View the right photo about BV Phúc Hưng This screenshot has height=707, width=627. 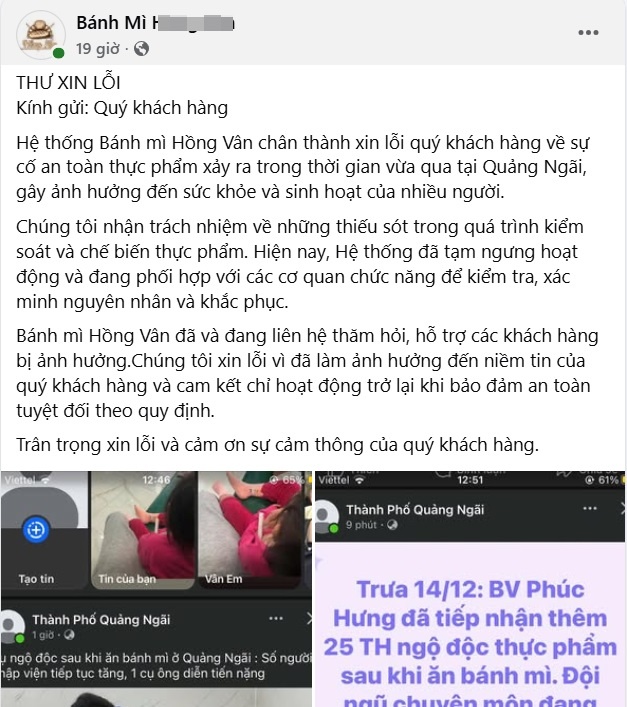pos(469,588)
